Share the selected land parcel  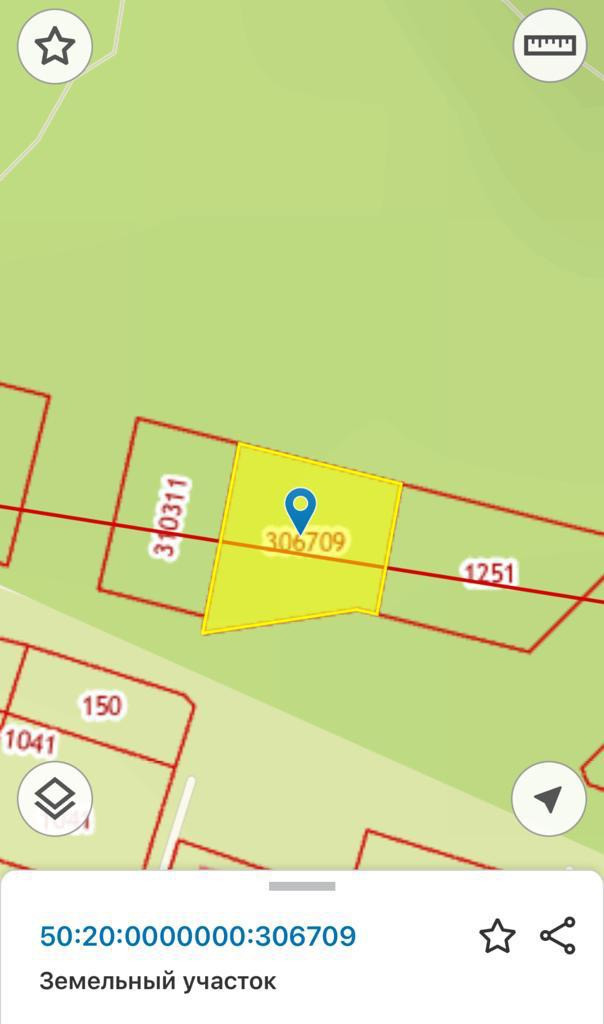[x=558, y=935]
